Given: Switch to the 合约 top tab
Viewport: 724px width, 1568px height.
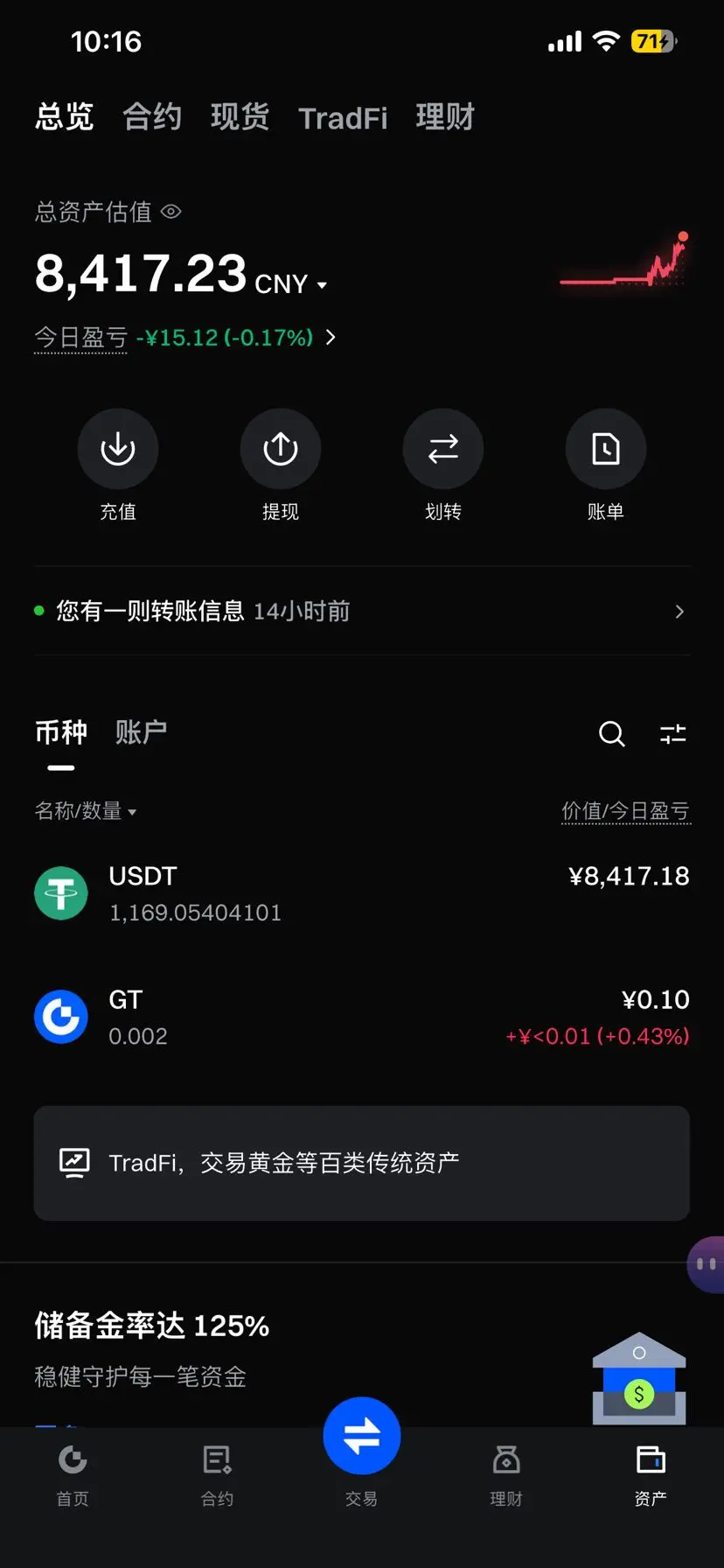Looking at the screenshot, I should [x=152, y=117].
